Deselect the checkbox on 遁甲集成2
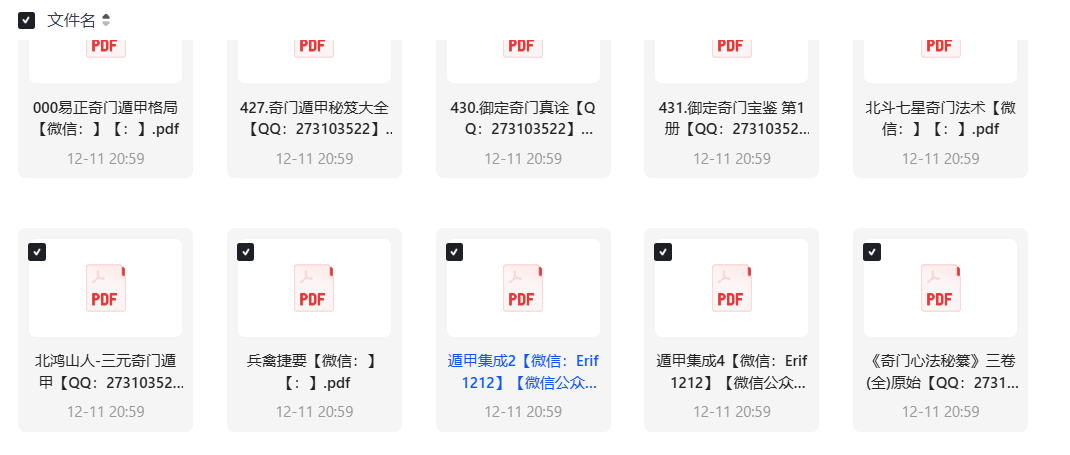 (455, 252)
